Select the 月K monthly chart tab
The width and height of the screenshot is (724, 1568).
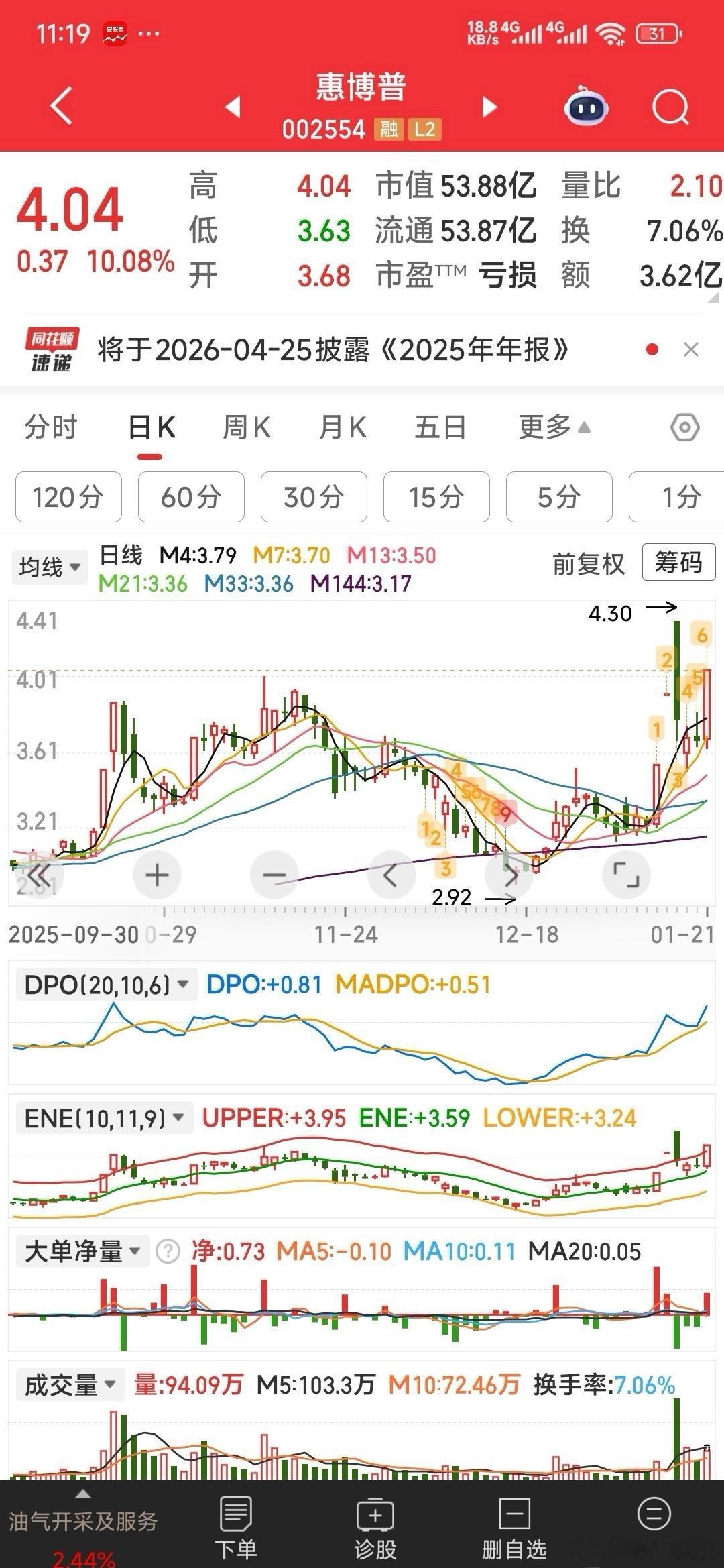pos(343,427)
